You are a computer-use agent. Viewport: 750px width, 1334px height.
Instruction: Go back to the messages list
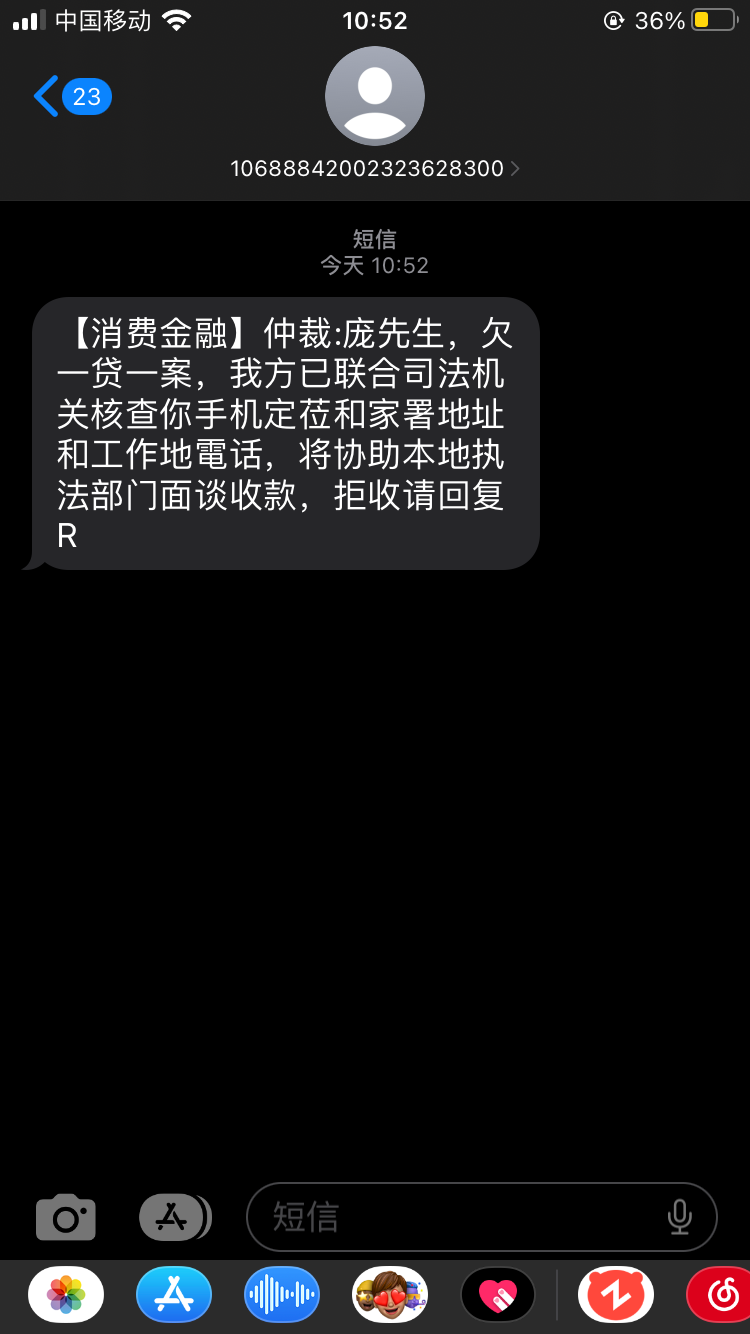[68, 97]
